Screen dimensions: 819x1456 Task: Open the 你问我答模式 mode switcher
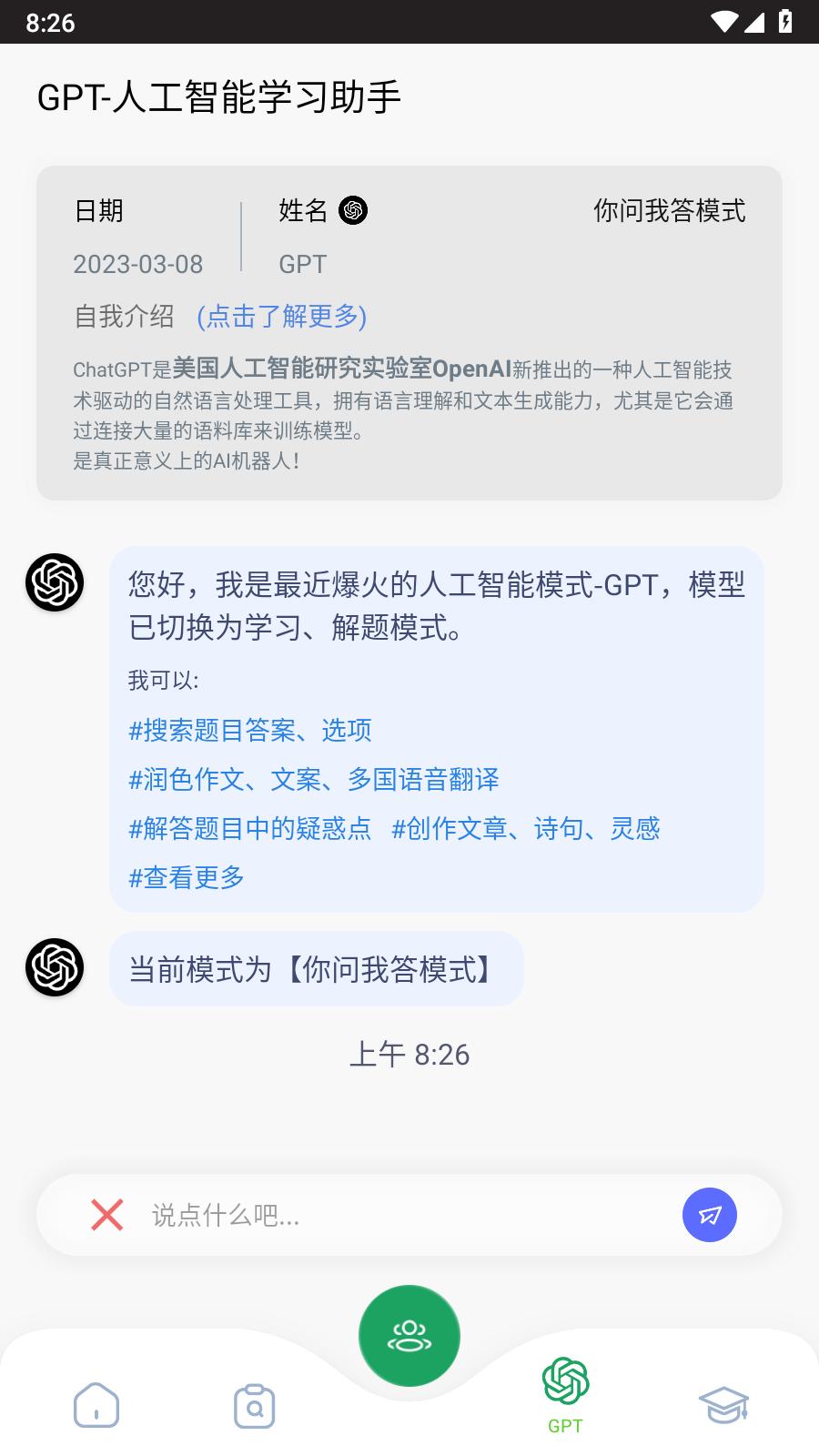669,211
